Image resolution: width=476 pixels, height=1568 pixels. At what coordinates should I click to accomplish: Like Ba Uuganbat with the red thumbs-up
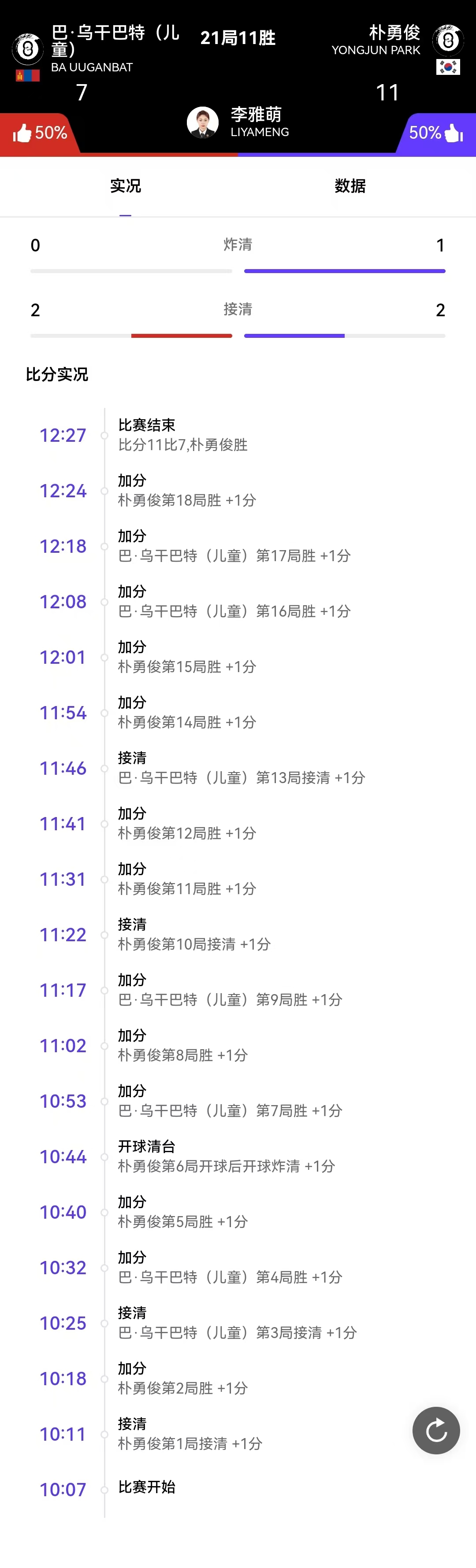pos(23,133)
